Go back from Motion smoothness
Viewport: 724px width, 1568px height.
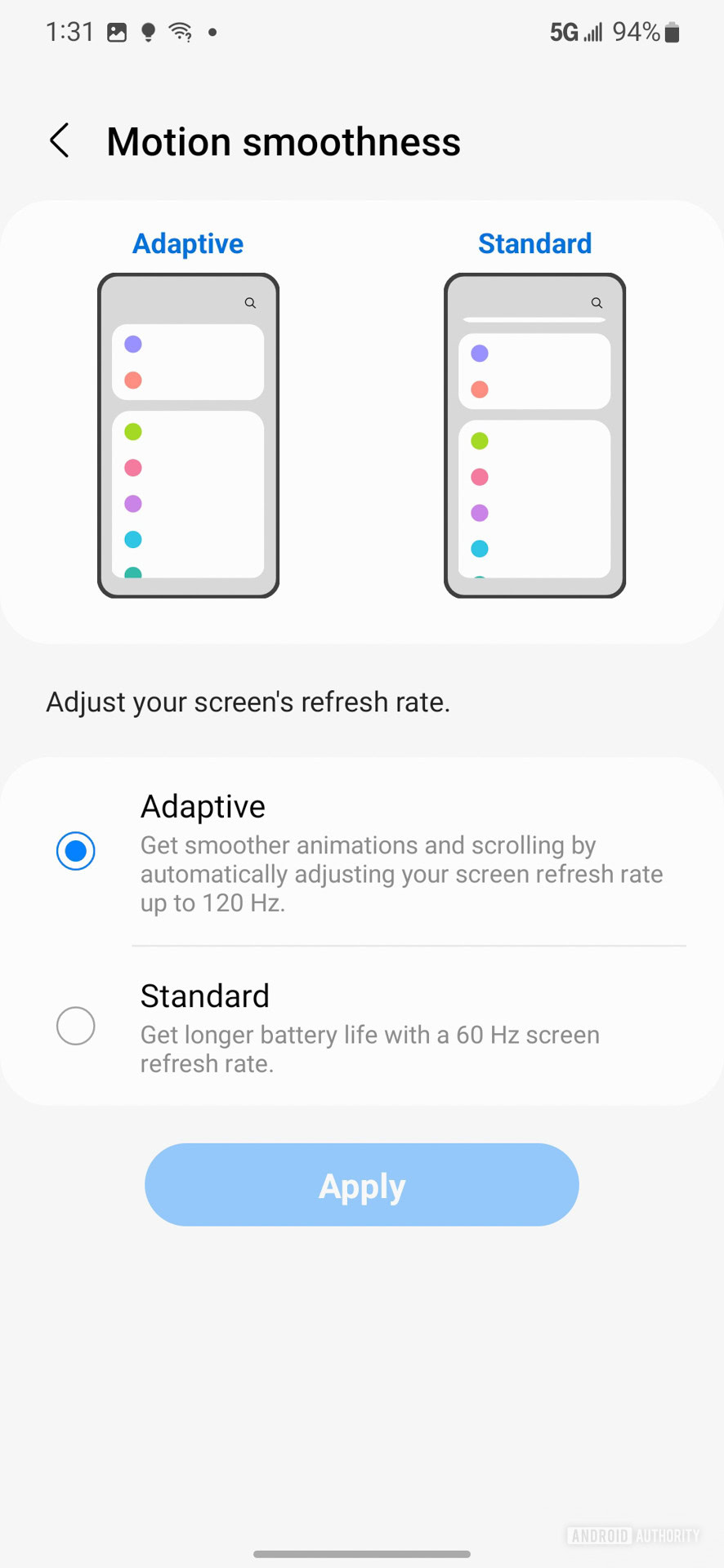click(60, 141)
